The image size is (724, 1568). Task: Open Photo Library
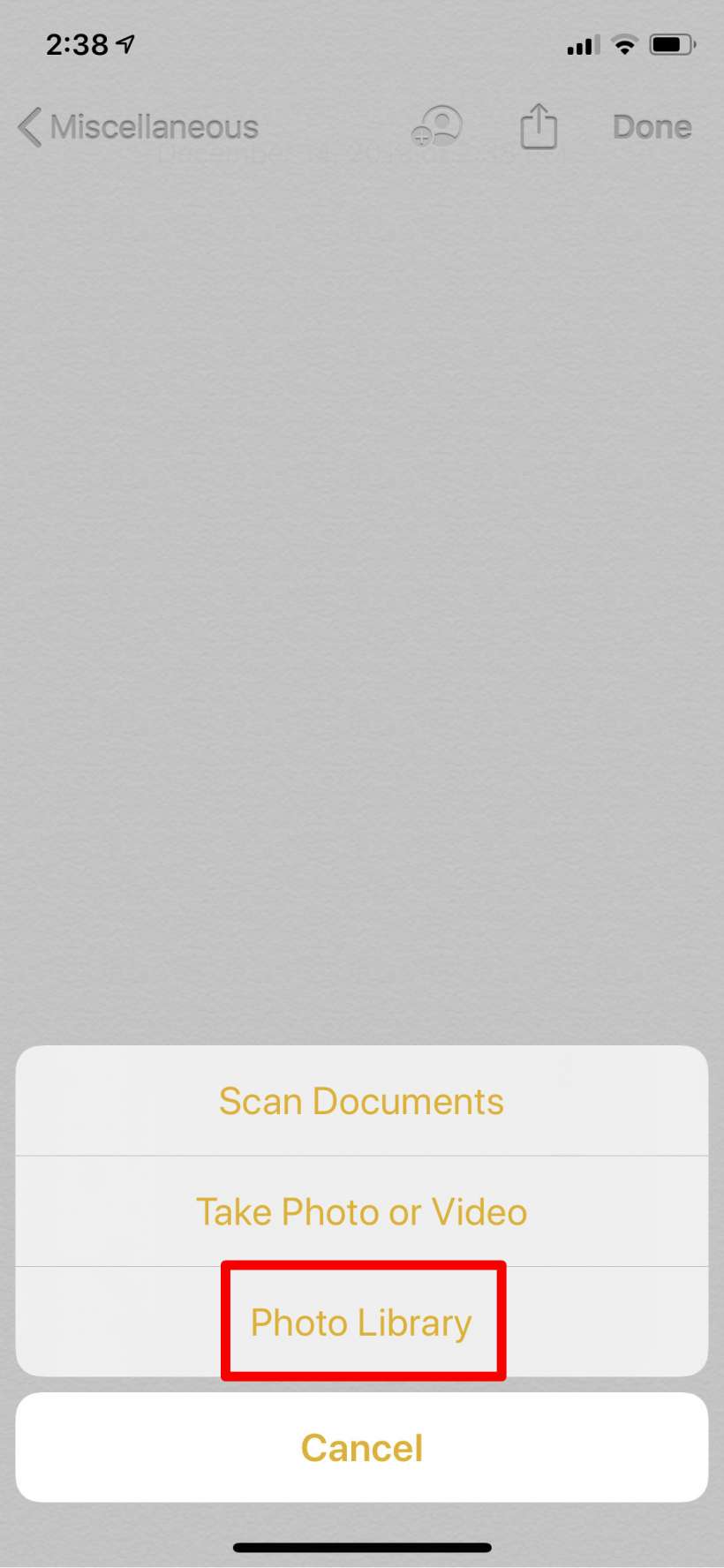tap(361, 1322)
